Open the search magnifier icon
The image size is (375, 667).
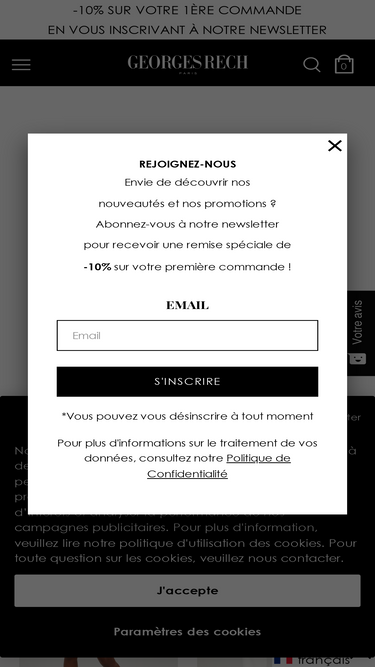(311, 65)
